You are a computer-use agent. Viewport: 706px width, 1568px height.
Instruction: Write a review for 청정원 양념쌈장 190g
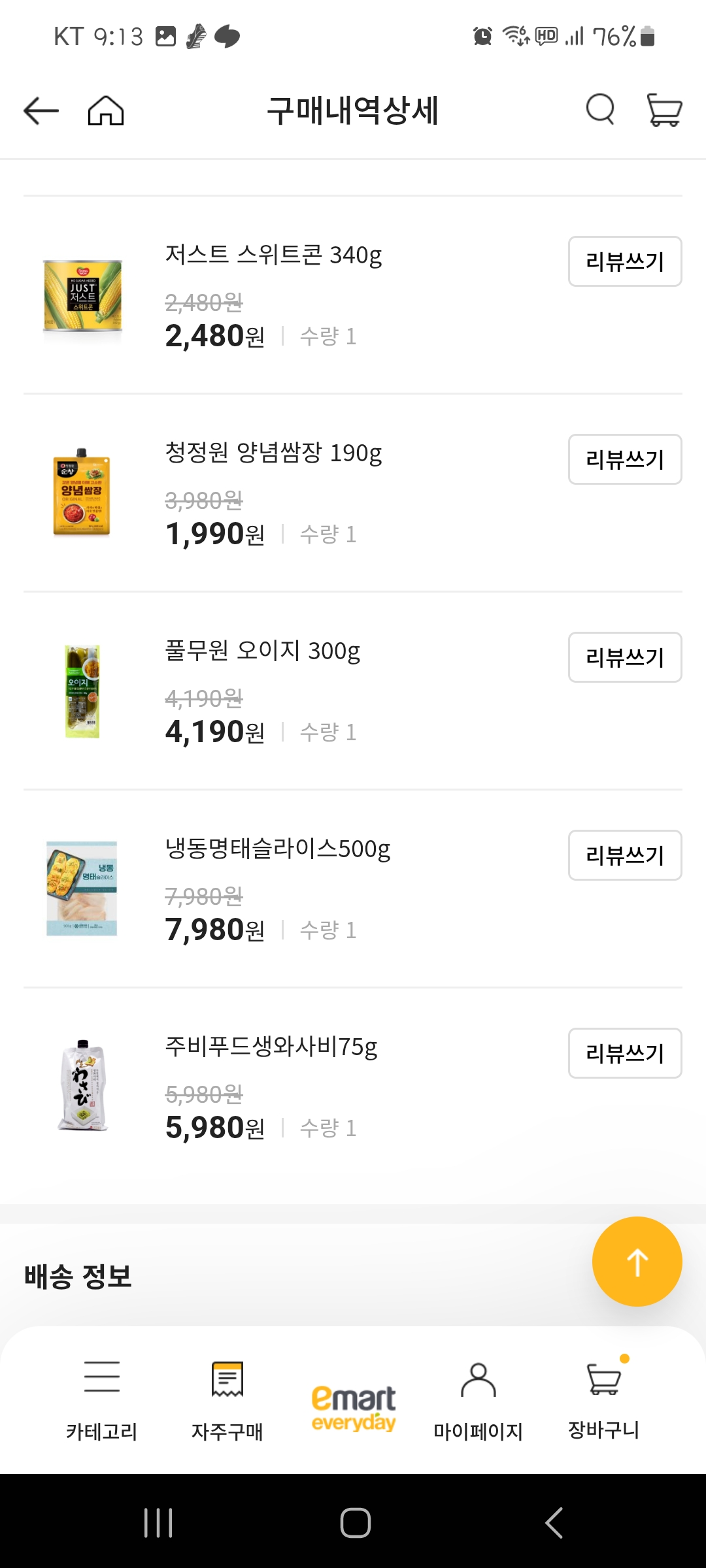coord(624,459)
